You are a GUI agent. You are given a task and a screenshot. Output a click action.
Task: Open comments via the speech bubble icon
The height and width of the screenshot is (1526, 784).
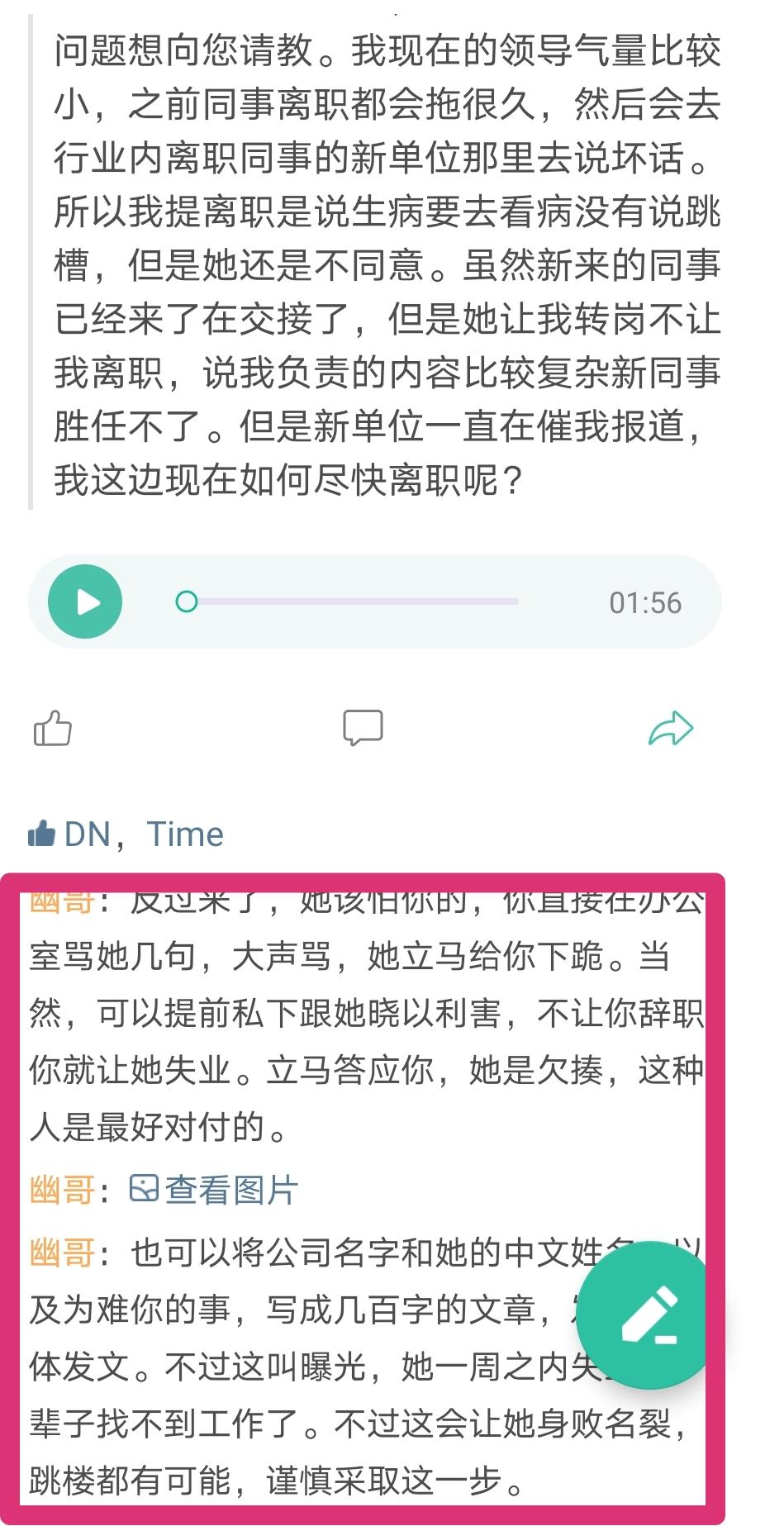[x=363, y=727]
